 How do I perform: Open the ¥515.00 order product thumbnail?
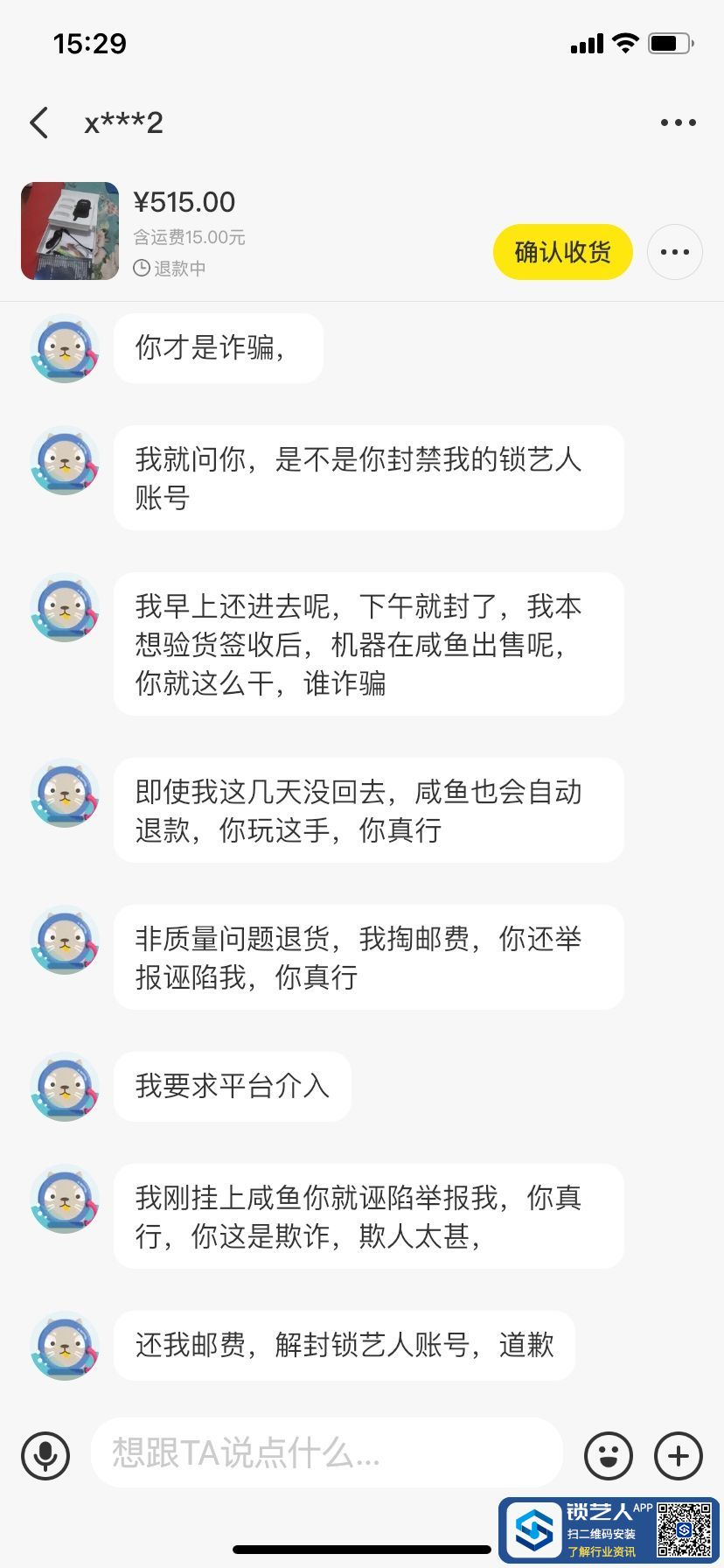pyautogui.click(x=70, y=231)
